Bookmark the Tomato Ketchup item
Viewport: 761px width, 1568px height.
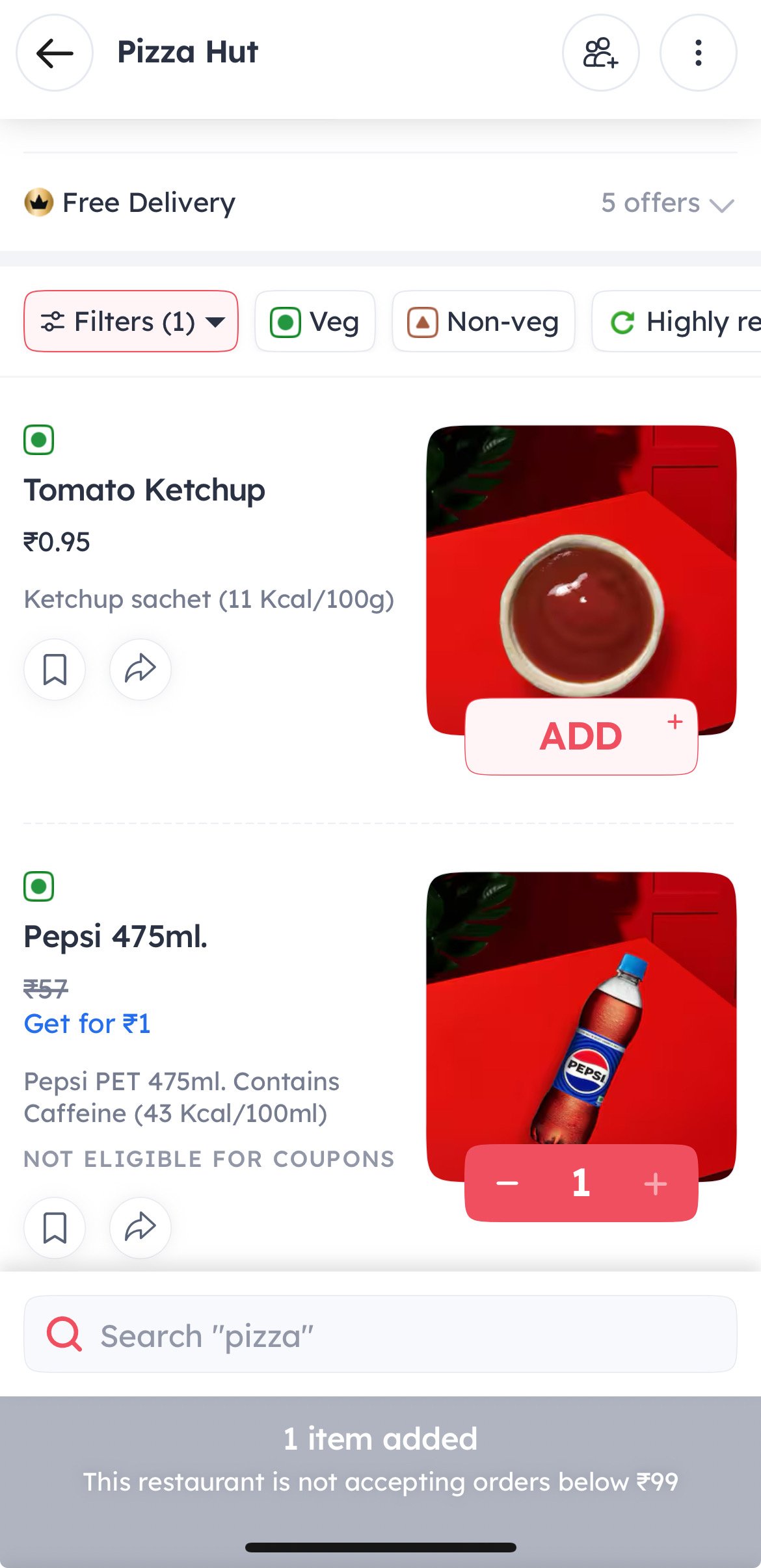pyautogui.click(x=55, y=669)
